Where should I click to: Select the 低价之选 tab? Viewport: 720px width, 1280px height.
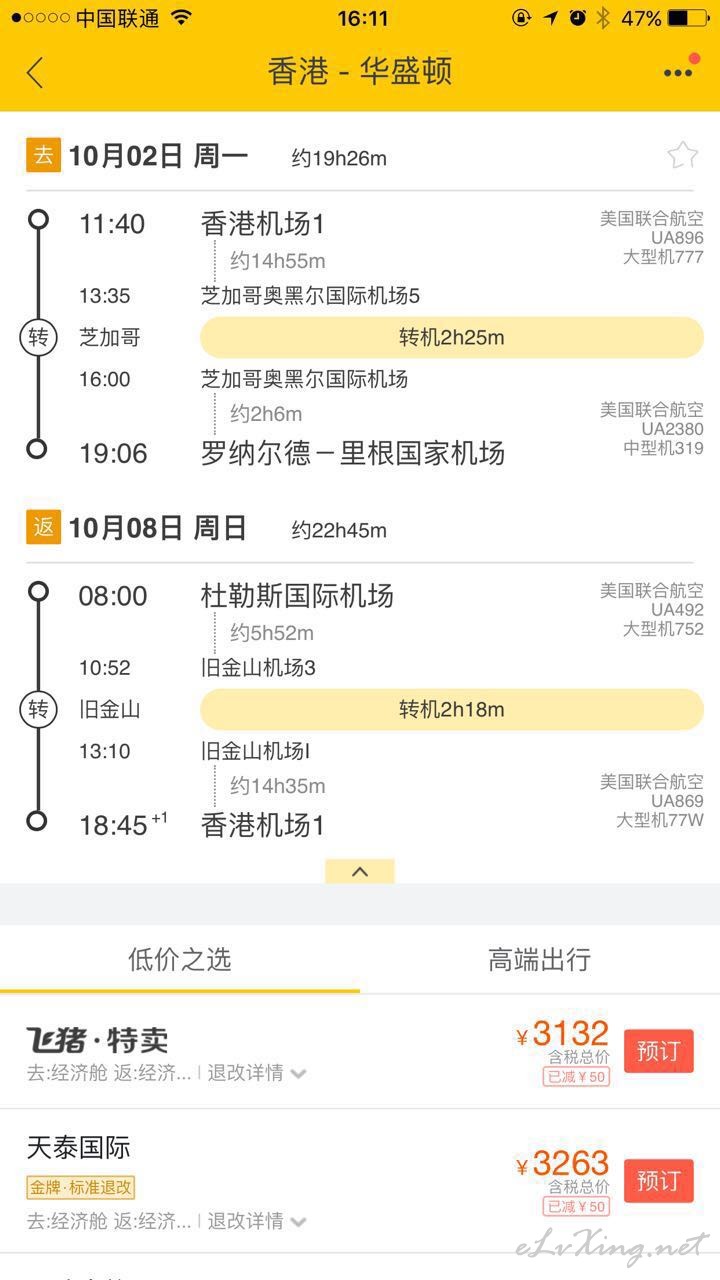coord(180,960)
